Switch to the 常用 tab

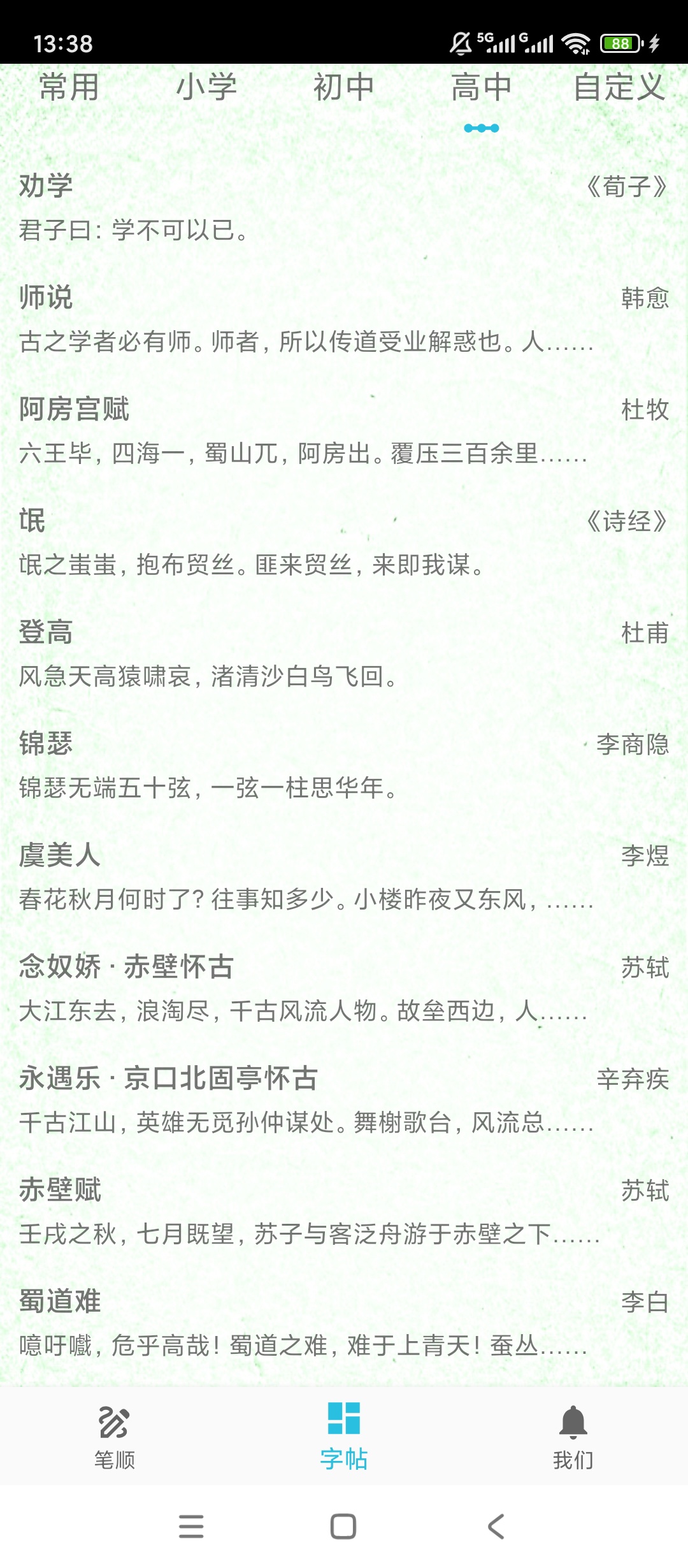click(69, 87)
